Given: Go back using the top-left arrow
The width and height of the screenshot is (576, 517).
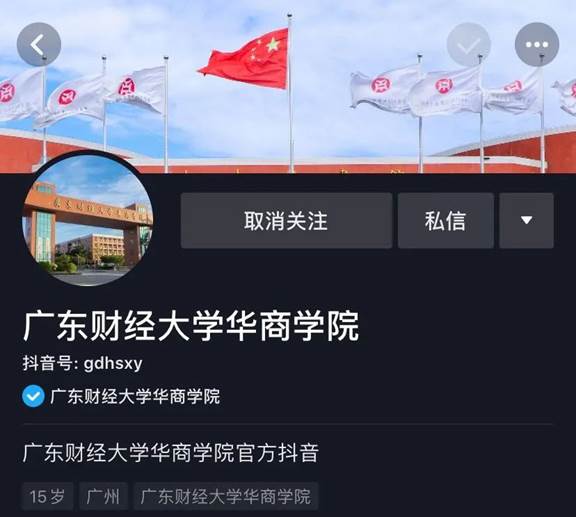Looking at the screenshot, I should click(x=39, y=44).
